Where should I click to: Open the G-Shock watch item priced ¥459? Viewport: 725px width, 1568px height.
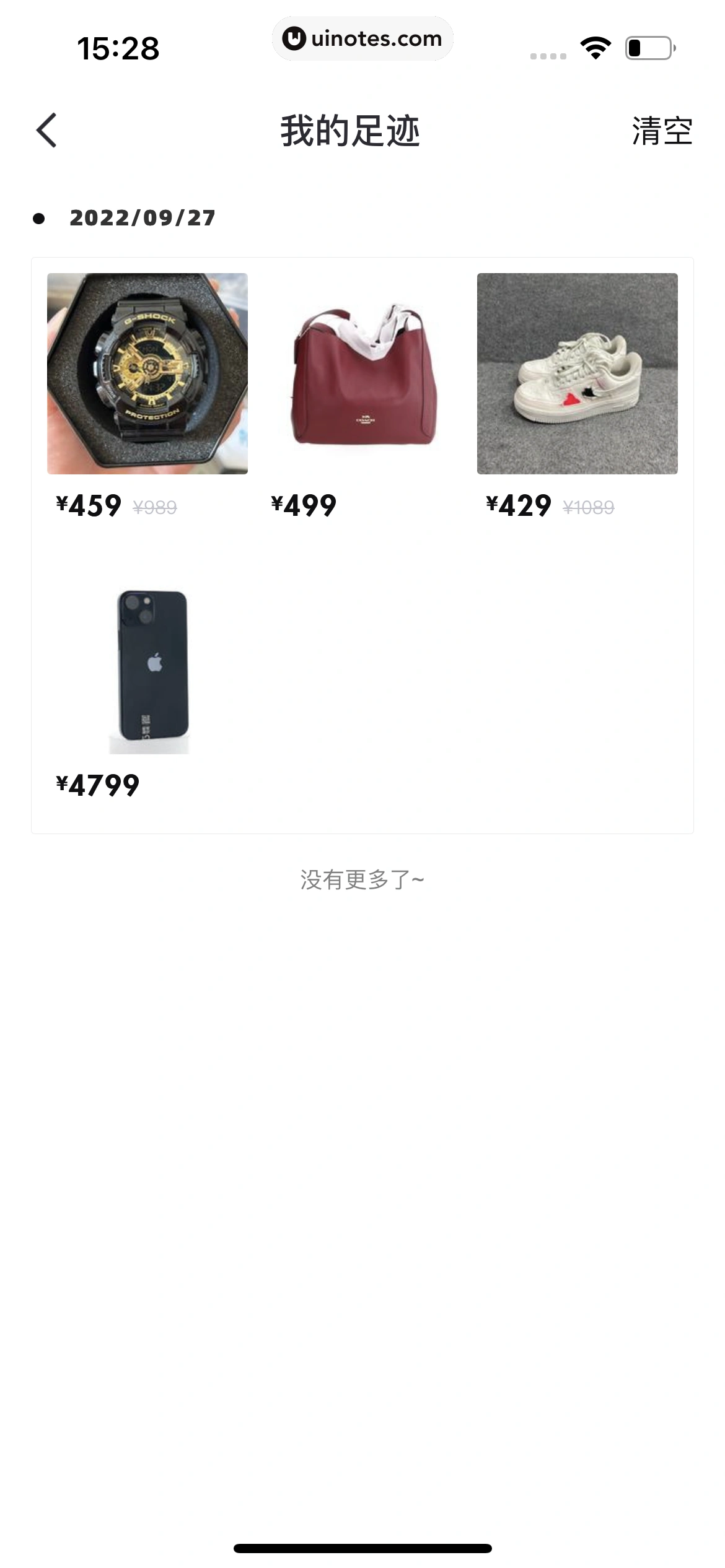point(147,374)
